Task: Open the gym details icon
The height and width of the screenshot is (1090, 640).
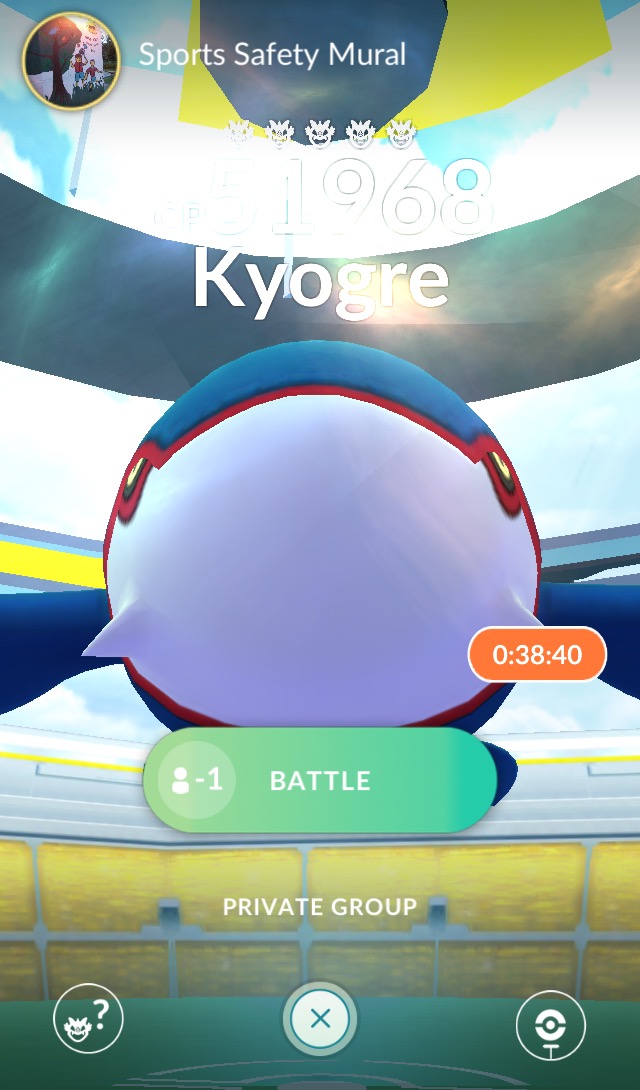Action: [551, 1025]
